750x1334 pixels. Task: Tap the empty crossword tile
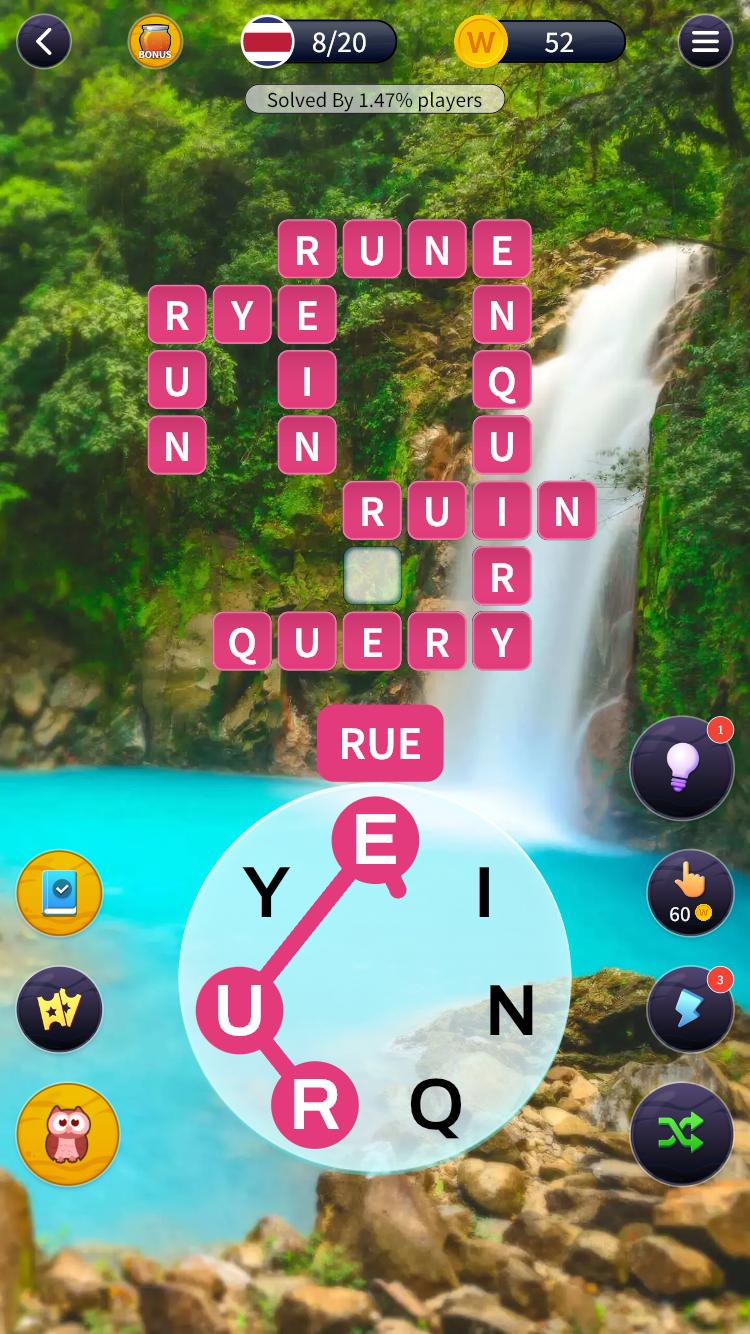(372, 576)
